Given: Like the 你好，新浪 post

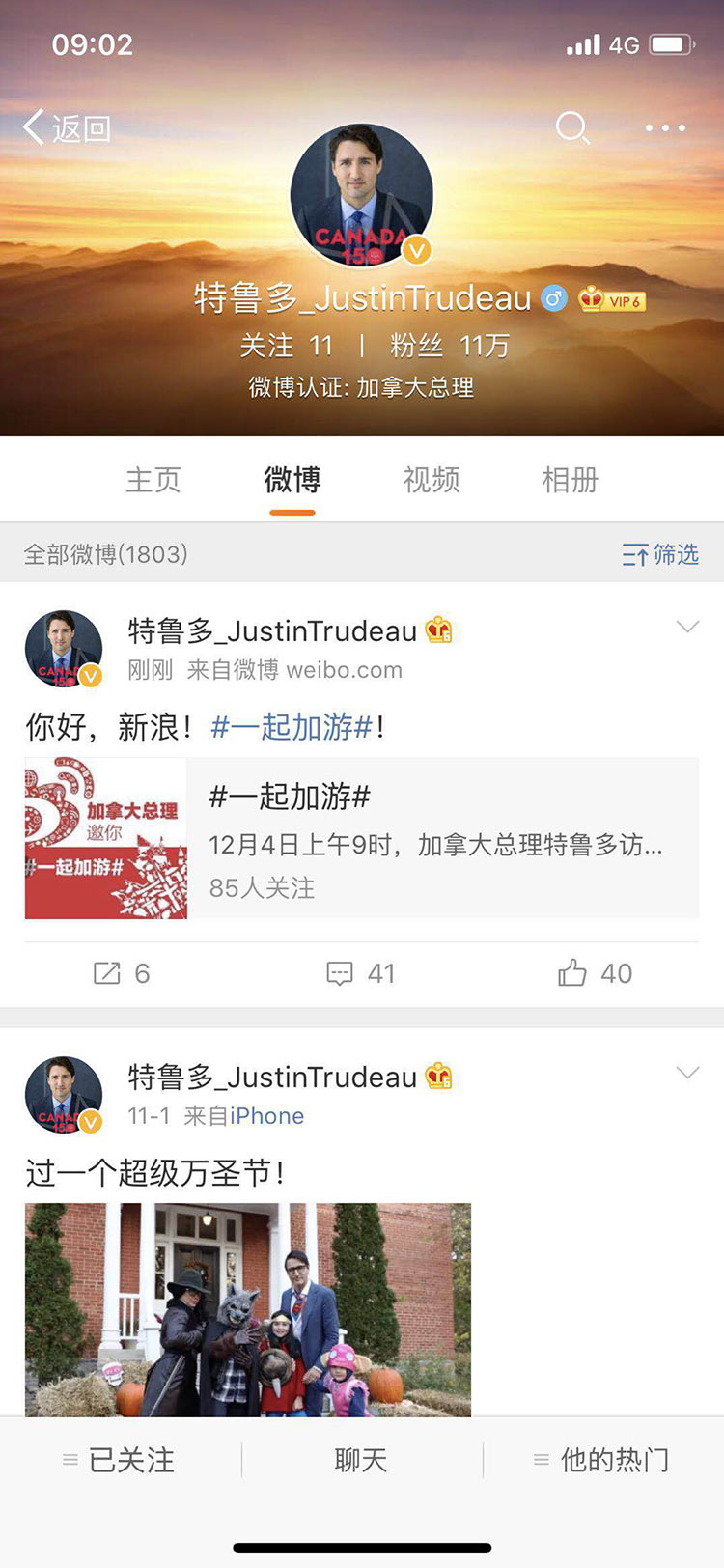Looking at the screenshot, I should point(595,973).
